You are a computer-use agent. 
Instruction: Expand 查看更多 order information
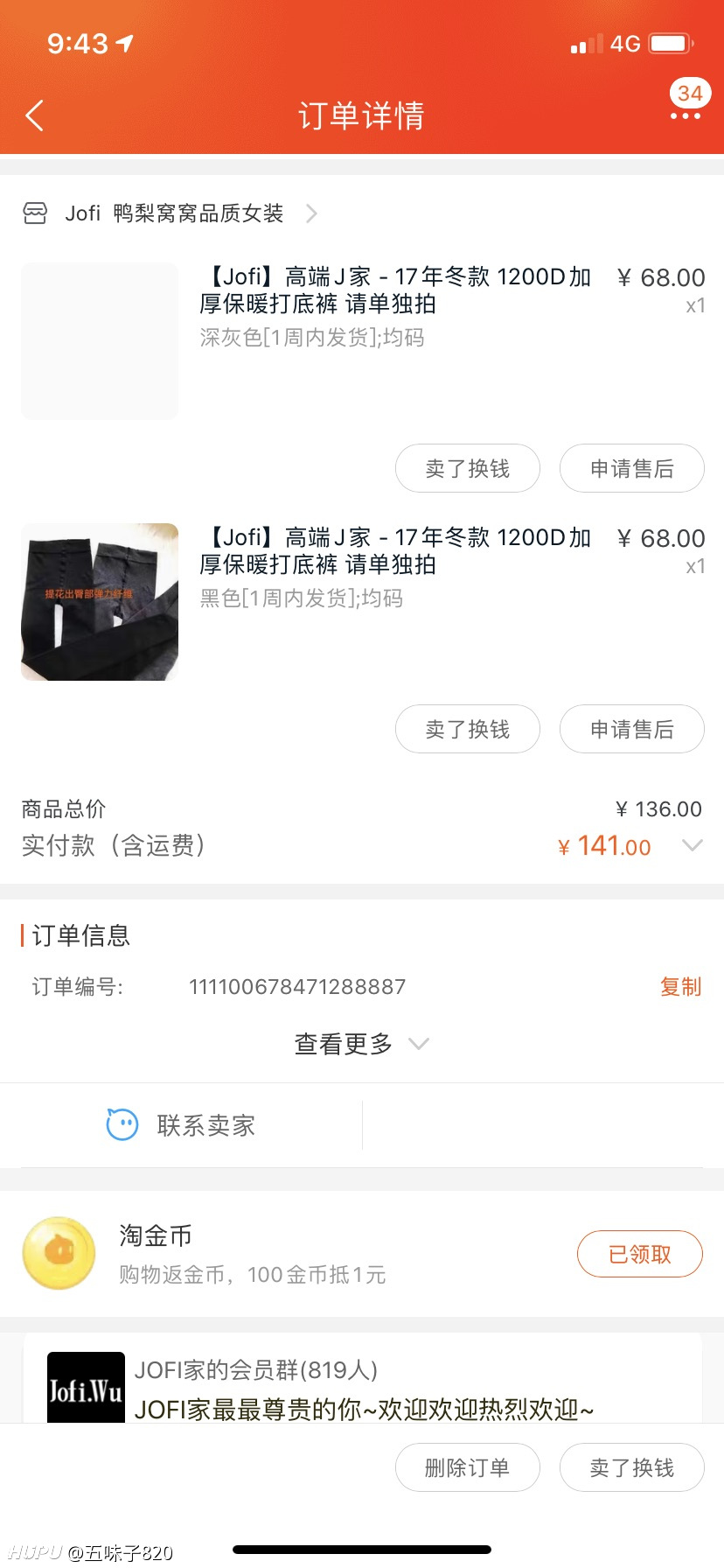click(361, 1044)
